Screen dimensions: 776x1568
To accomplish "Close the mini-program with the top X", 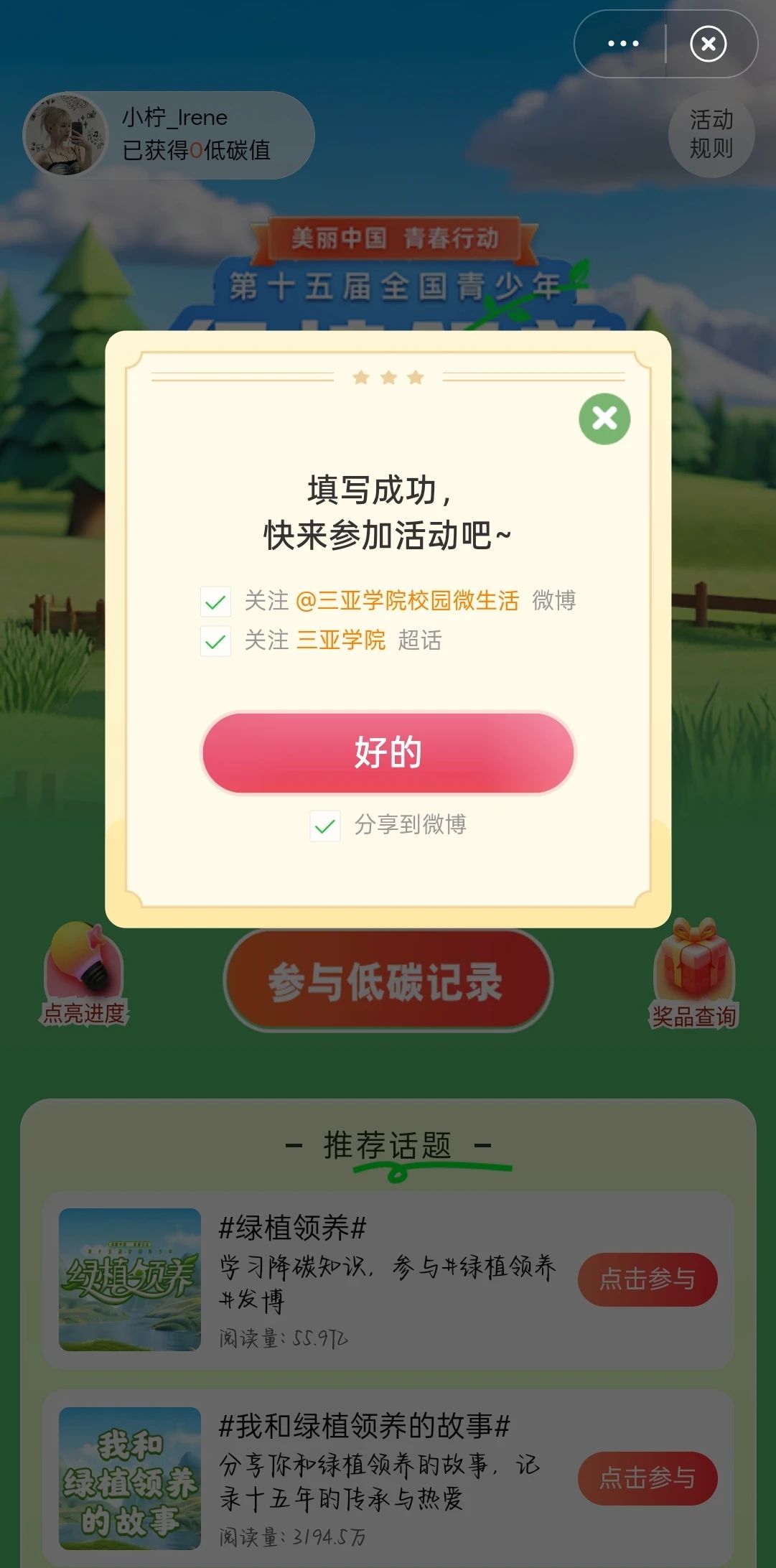I will point(708,44).
